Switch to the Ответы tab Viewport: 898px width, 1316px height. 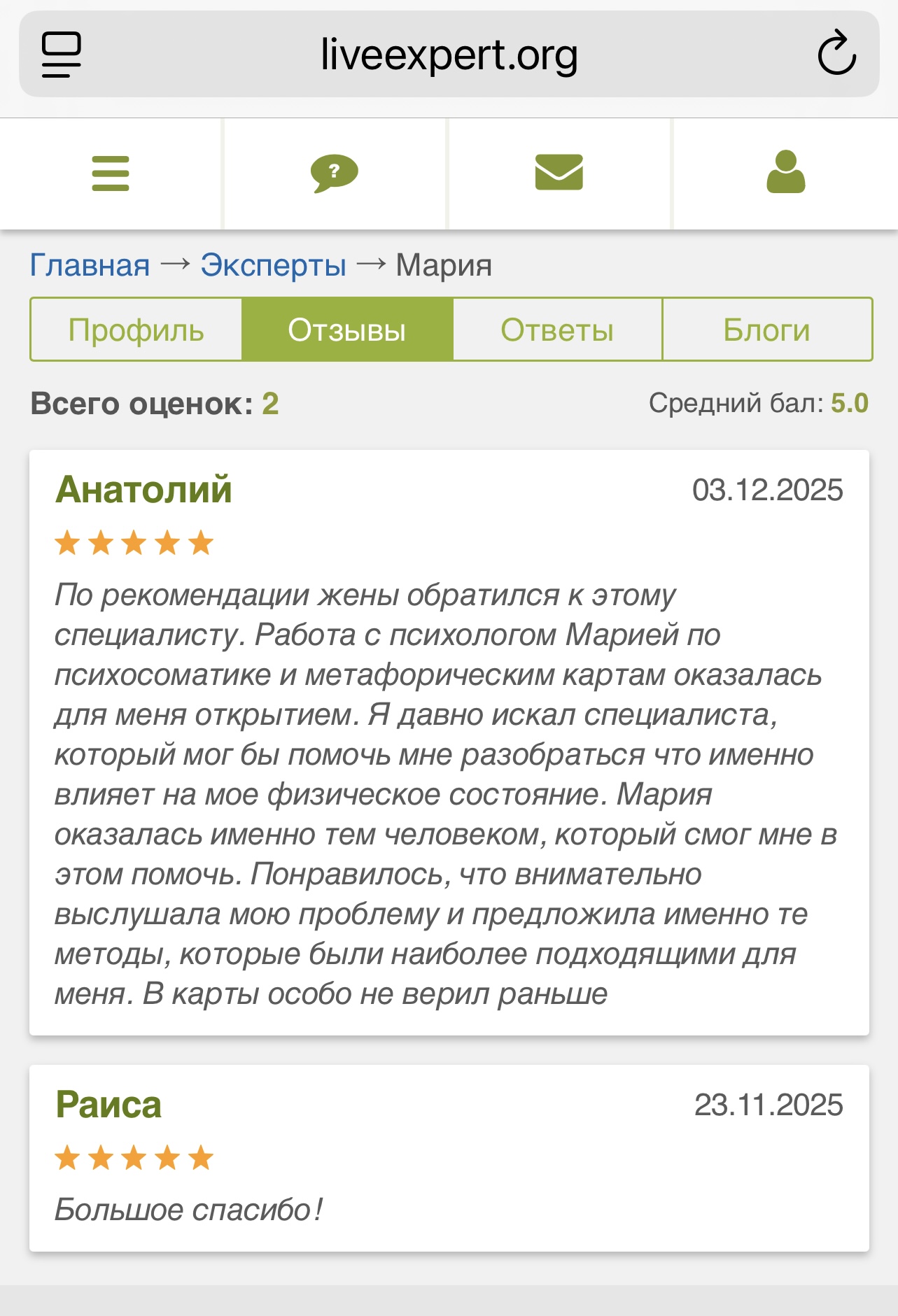click(x=557, y=330)
